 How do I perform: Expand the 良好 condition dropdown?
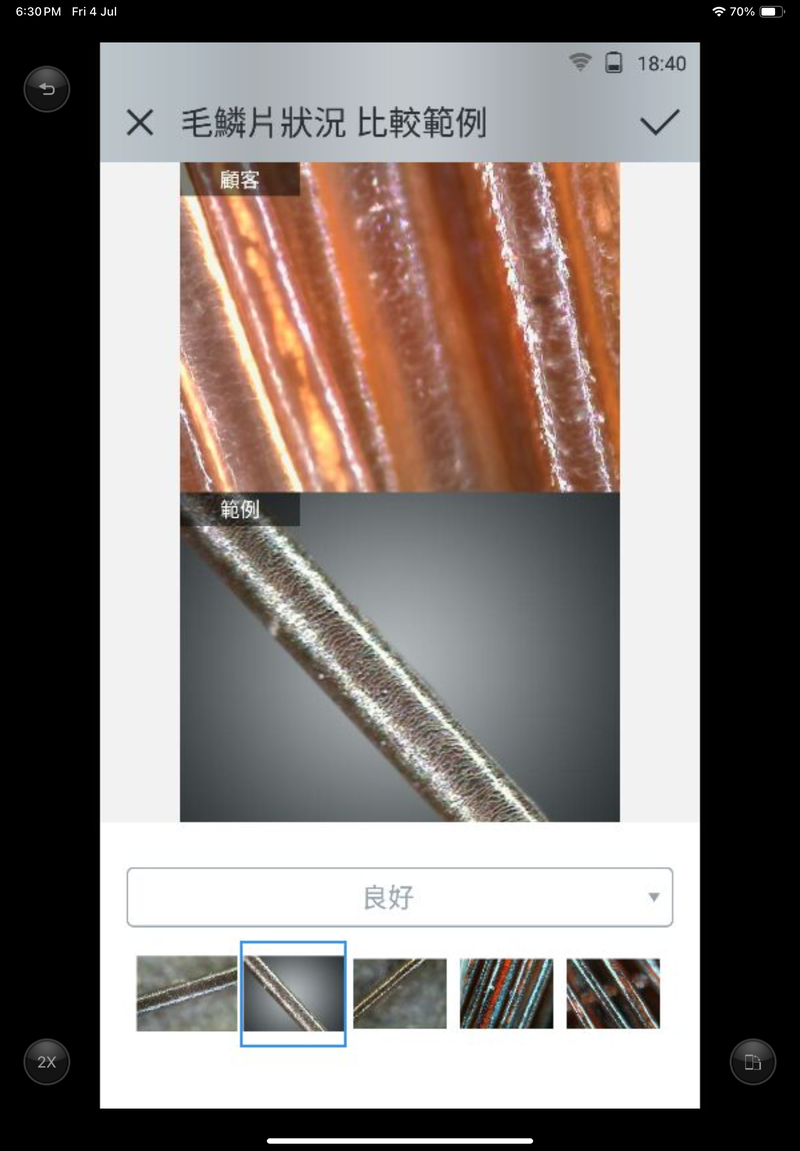point(400,897)
